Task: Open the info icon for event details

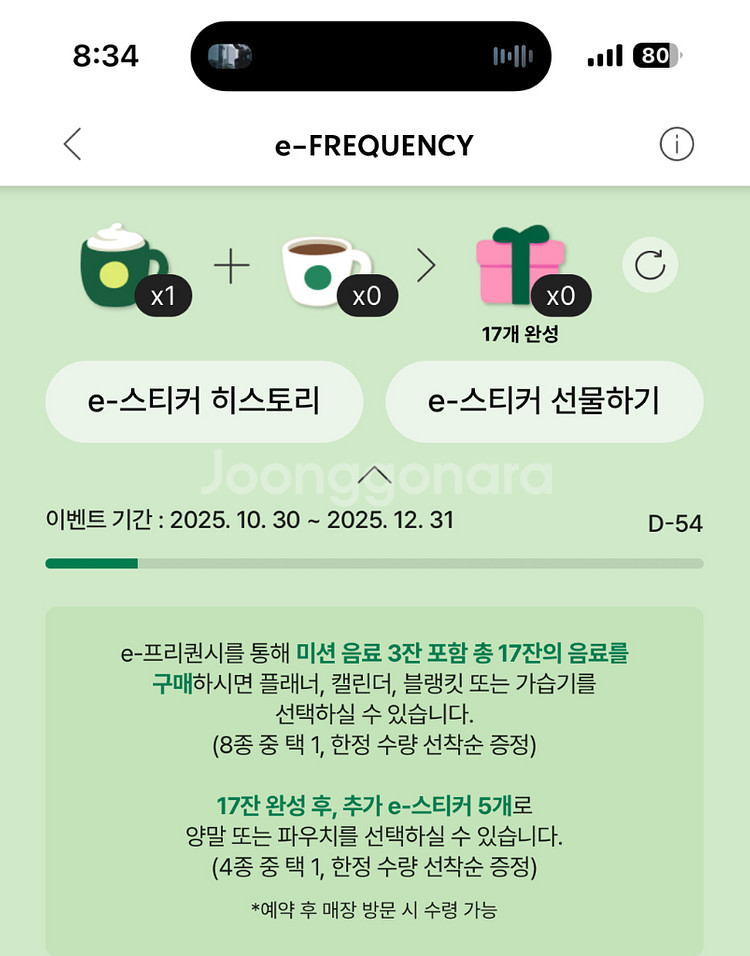Action: [x=679, y=144]
